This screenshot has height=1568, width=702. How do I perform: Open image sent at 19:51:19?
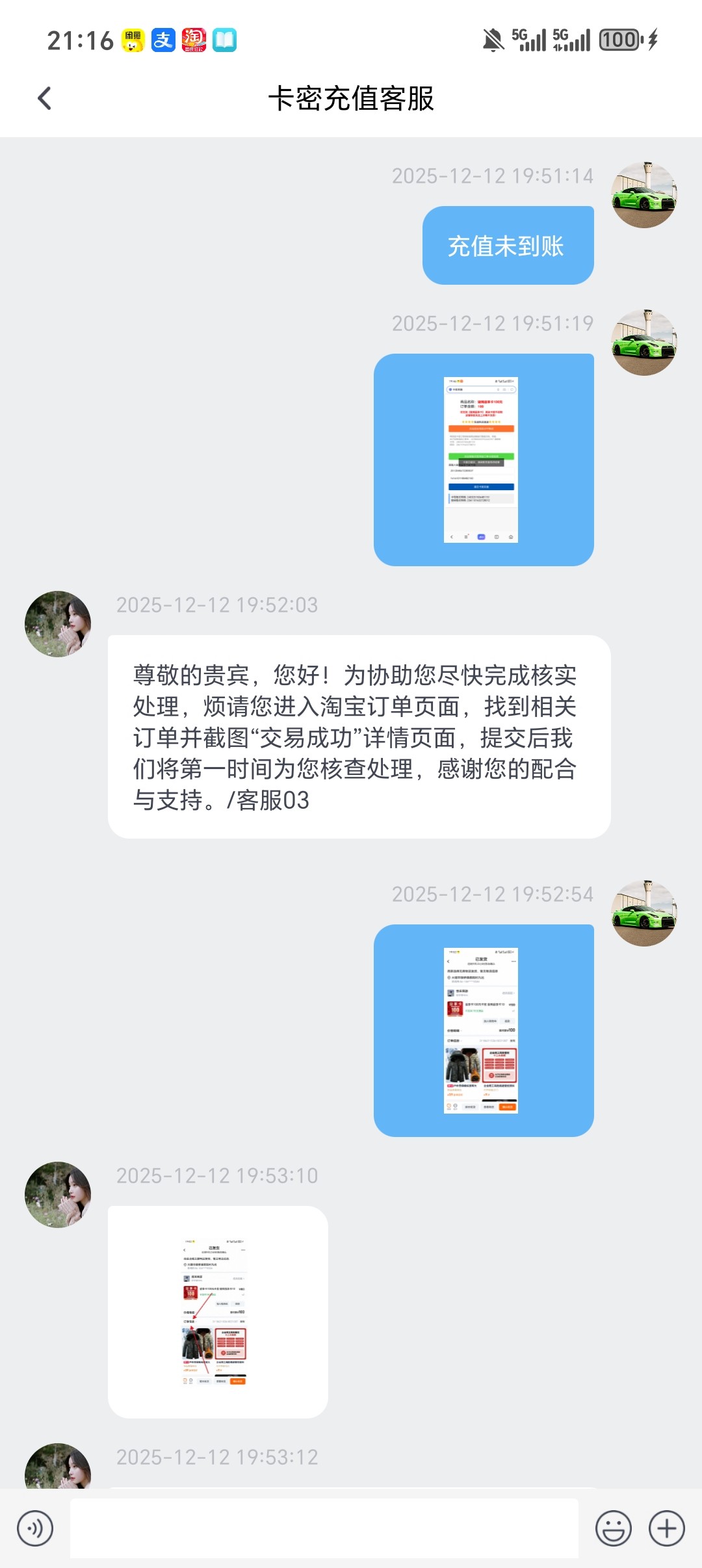click(481, 460)
